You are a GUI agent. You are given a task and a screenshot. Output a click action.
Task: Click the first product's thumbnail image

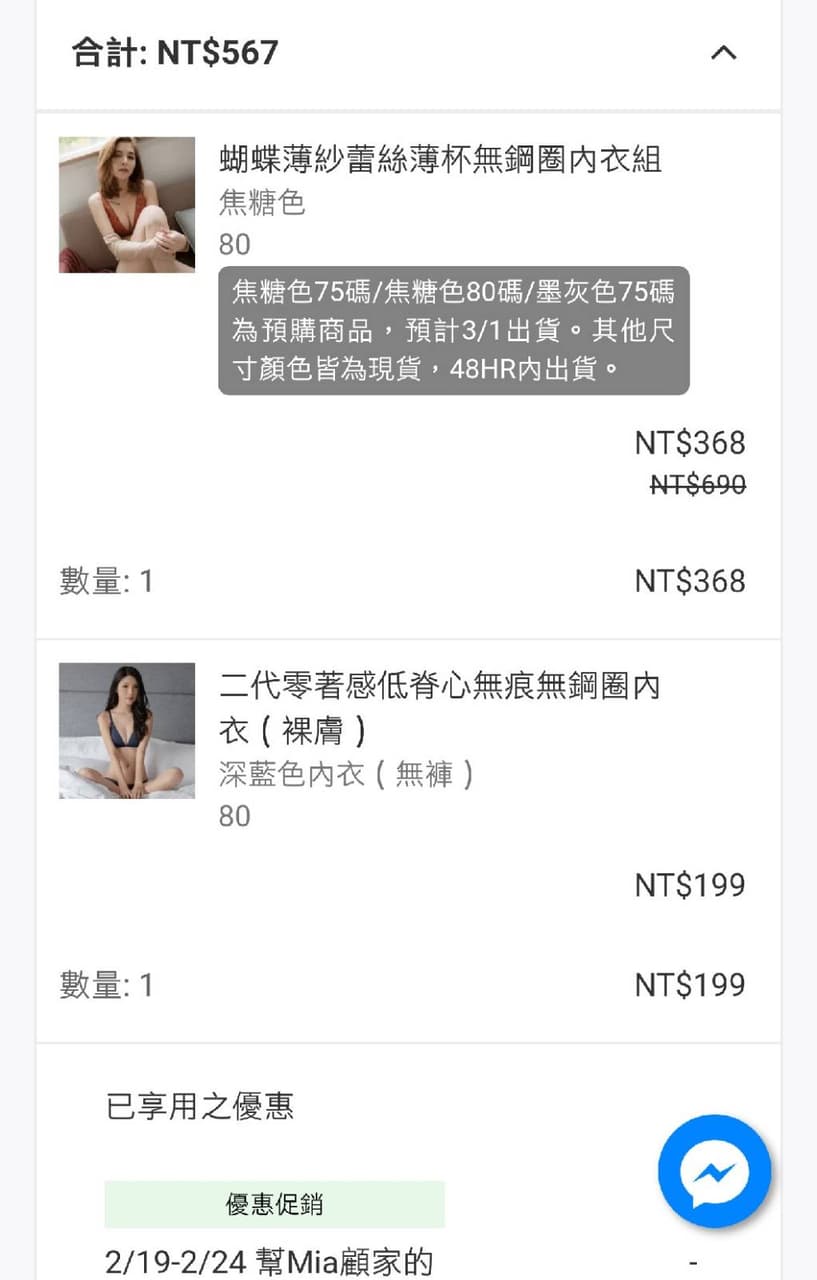click(127, 204)
